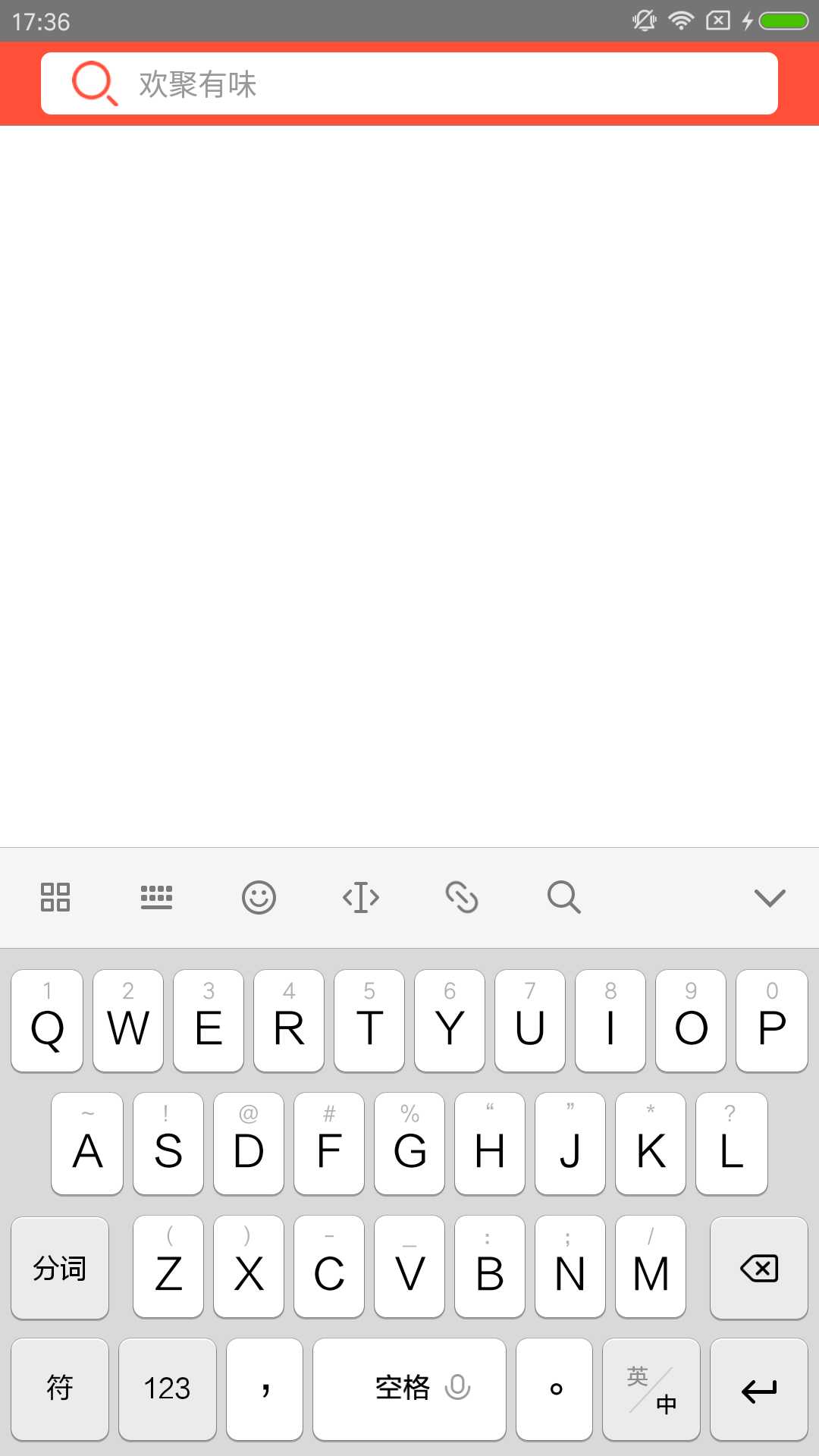Type the letter H key
The image size is (819, 1456).
pyautogui.click(x=490, y=1144)
